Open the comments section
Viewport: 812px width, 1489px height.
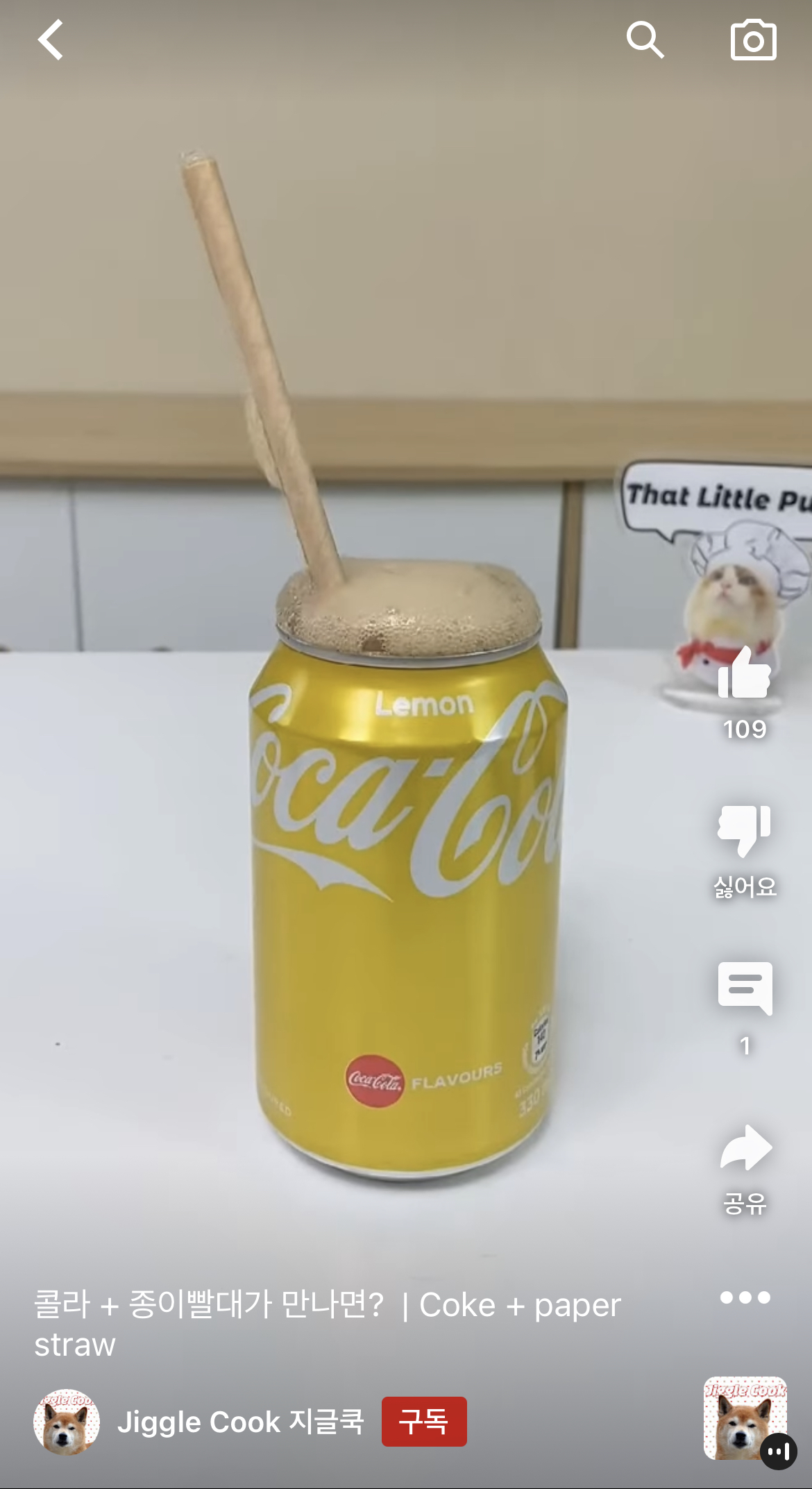click(745, 989)
